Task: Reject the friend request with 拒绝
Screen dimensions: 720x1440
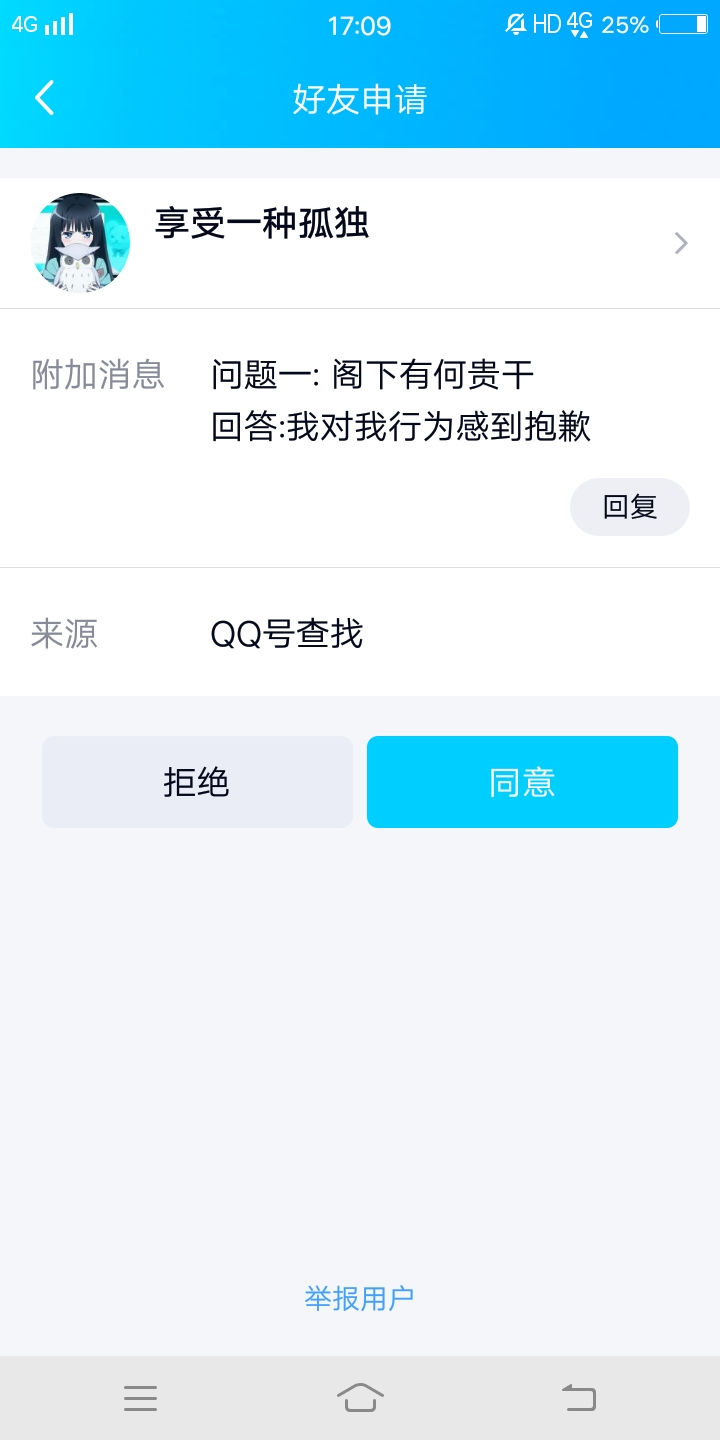Action: pos(197,782)
